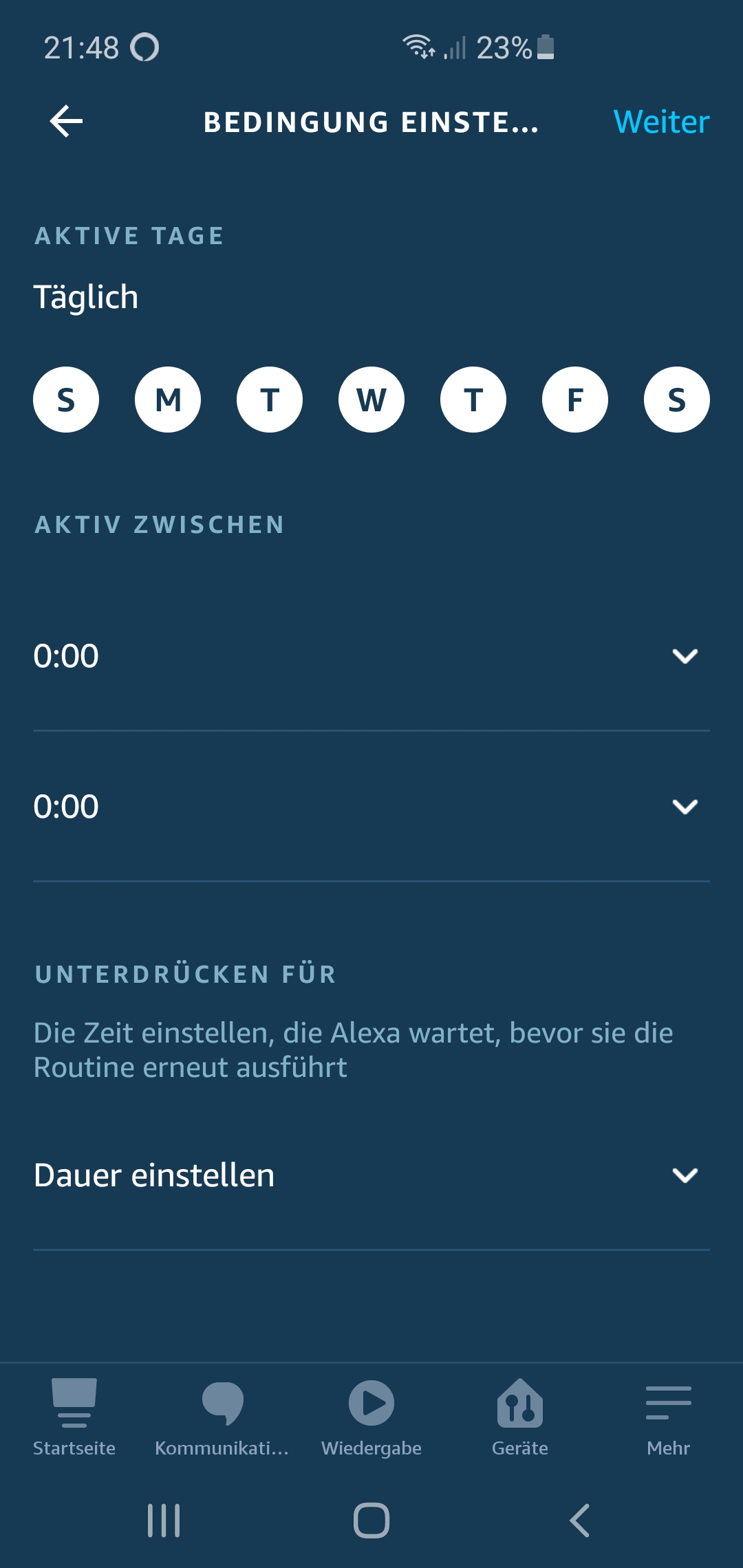The width and height of the screenshot is (743, 1568).
Task: Switch to the Wiedergabe tab
Action: click(371, 1417)
